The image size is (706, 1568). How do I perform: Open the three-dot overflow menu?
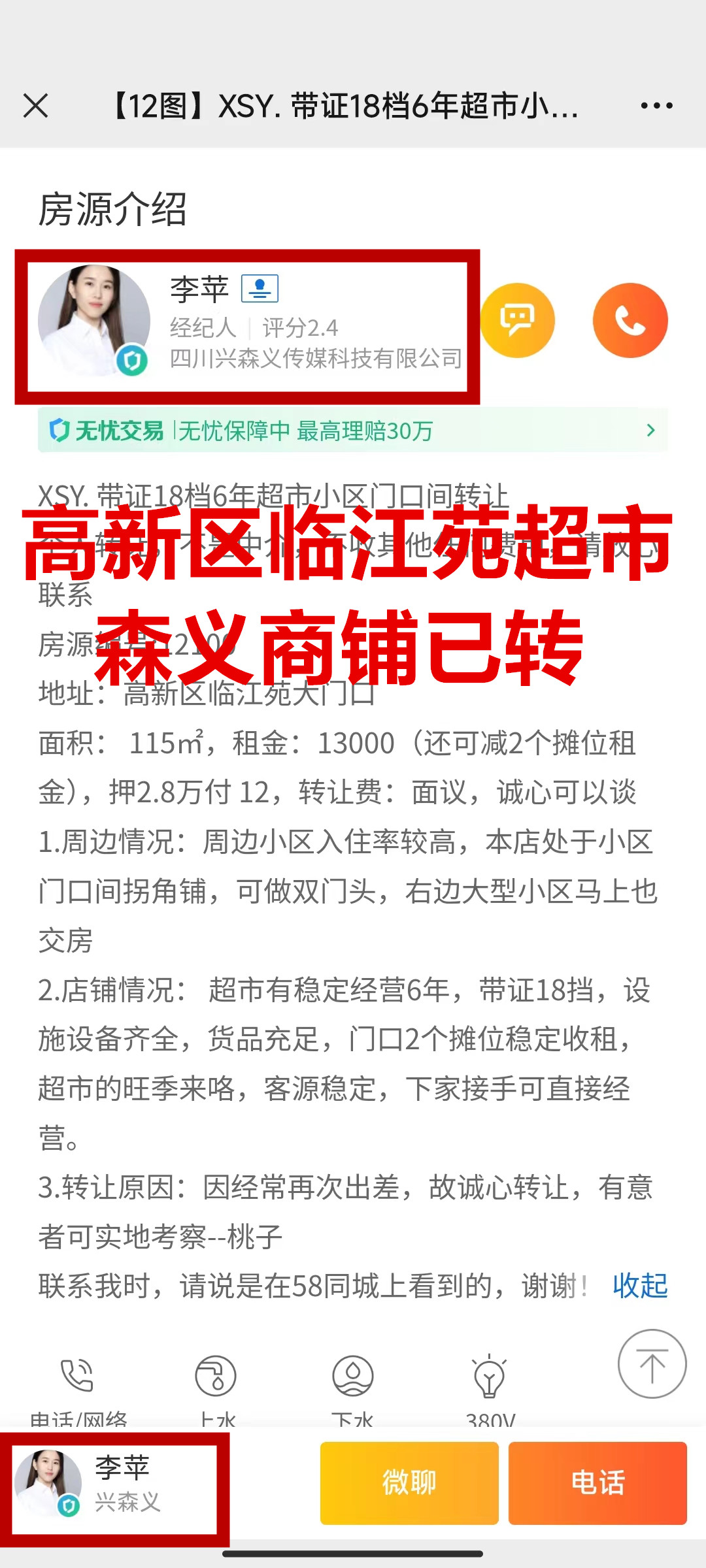pyautogui.click(x=656, y=105)
